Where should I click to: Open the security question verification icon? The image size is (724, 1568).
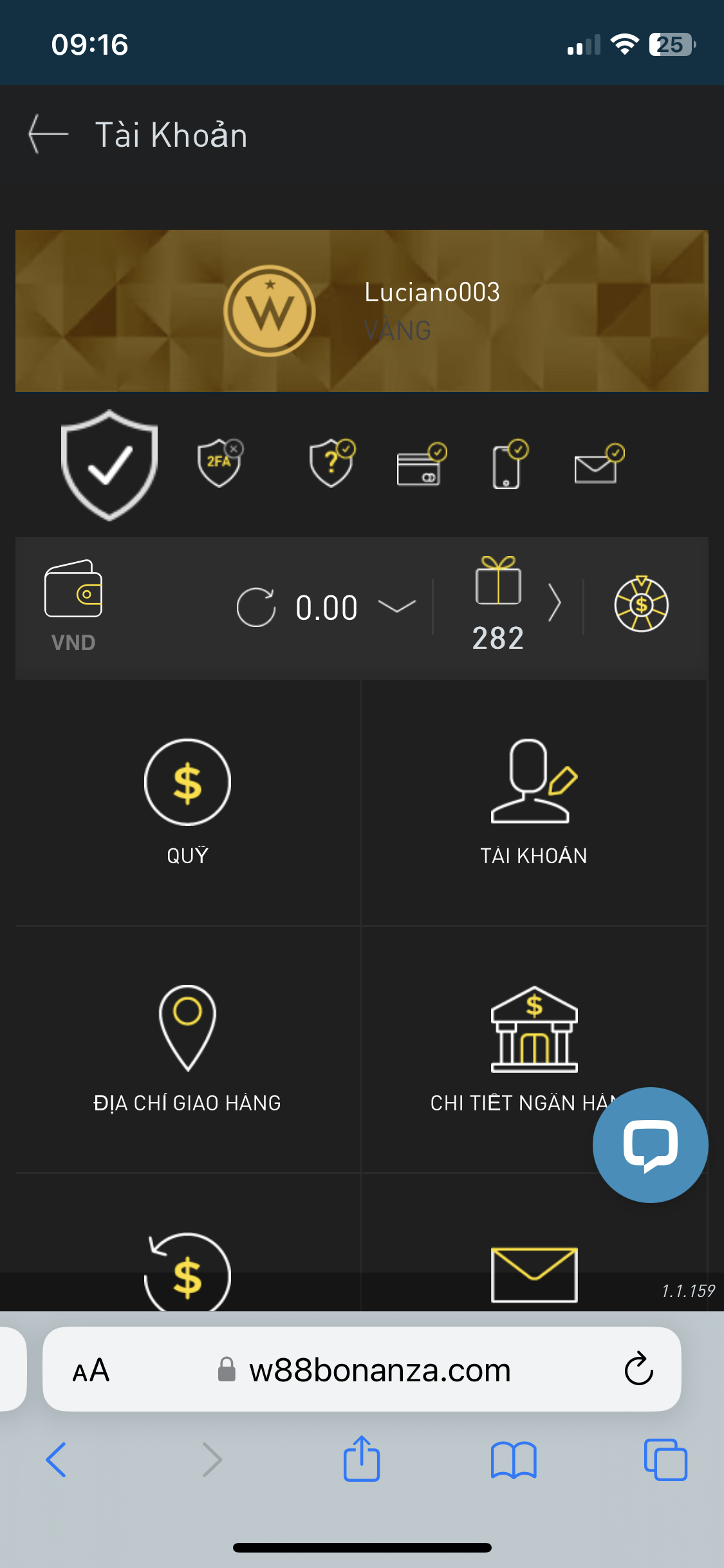click(332, 462)
